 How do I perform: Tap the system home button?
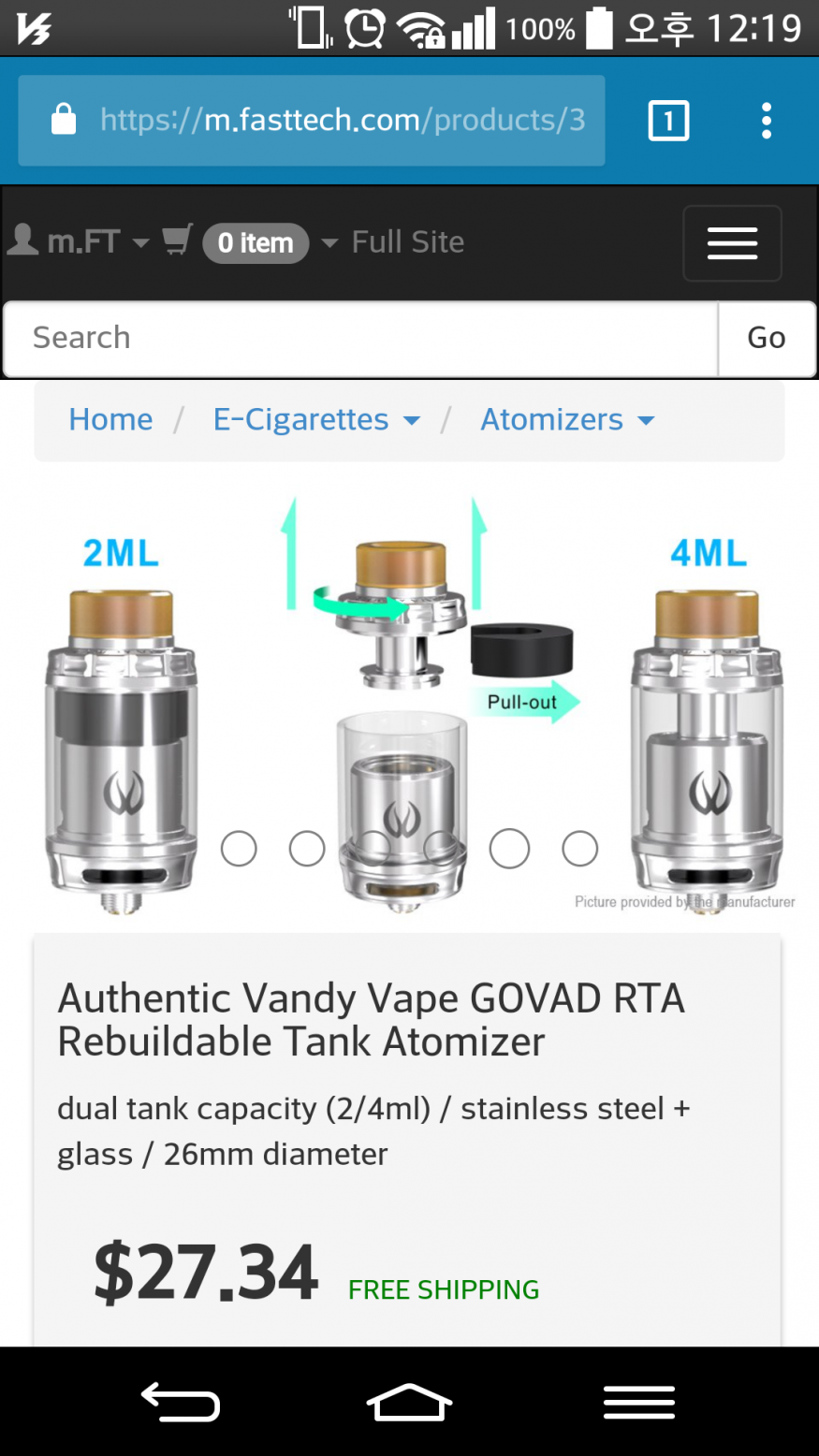point(409,1403)
